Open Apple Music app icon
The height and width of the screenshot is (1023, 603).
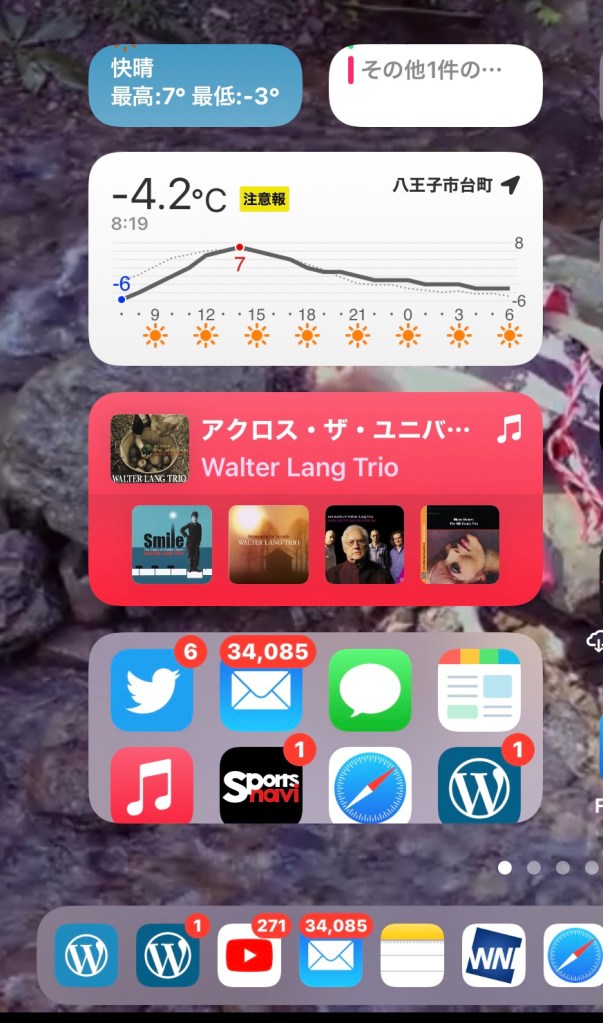click(x=152, y=786)
